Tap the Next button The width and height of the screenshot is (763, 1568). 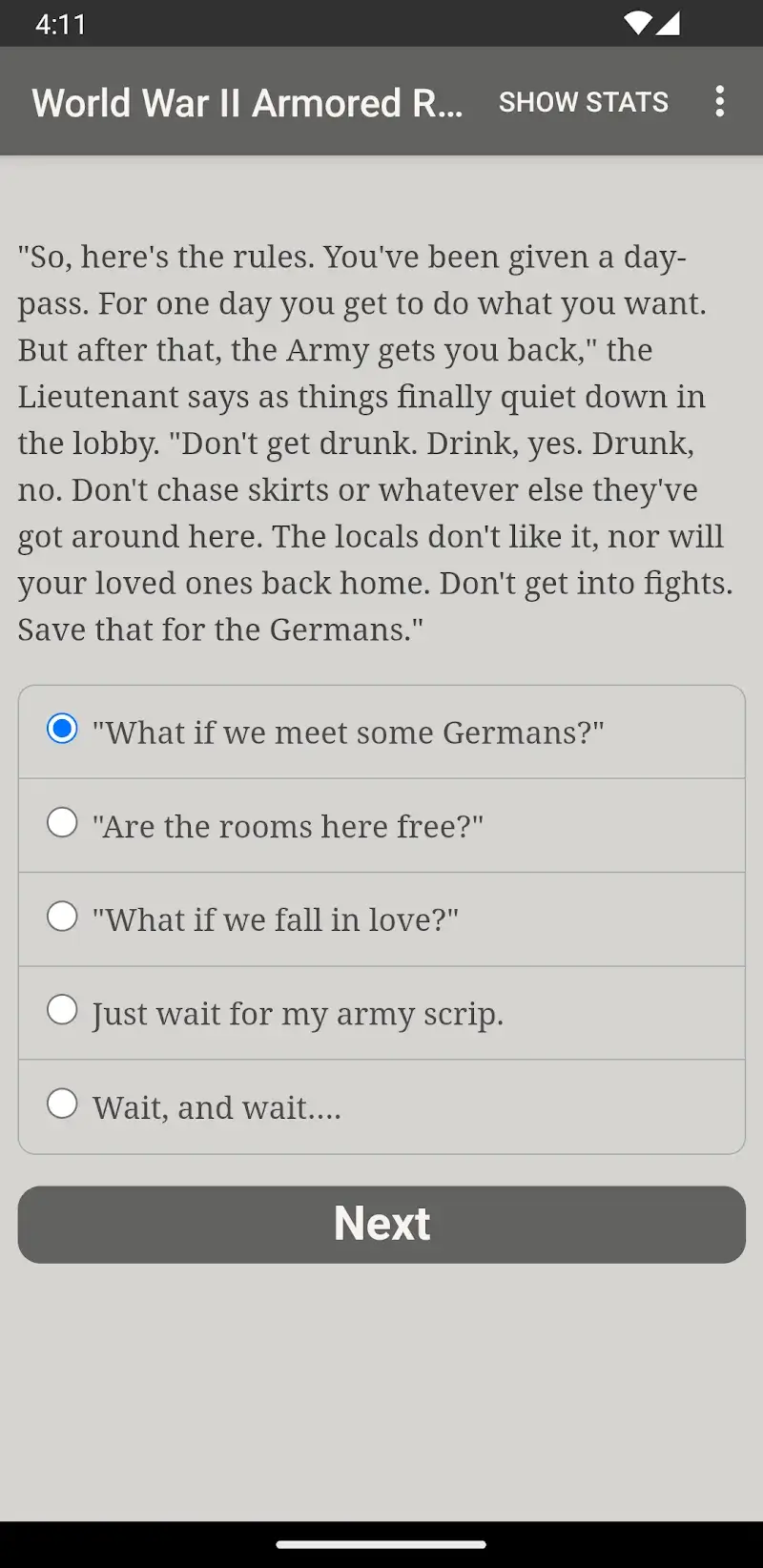click(381, 1224)
